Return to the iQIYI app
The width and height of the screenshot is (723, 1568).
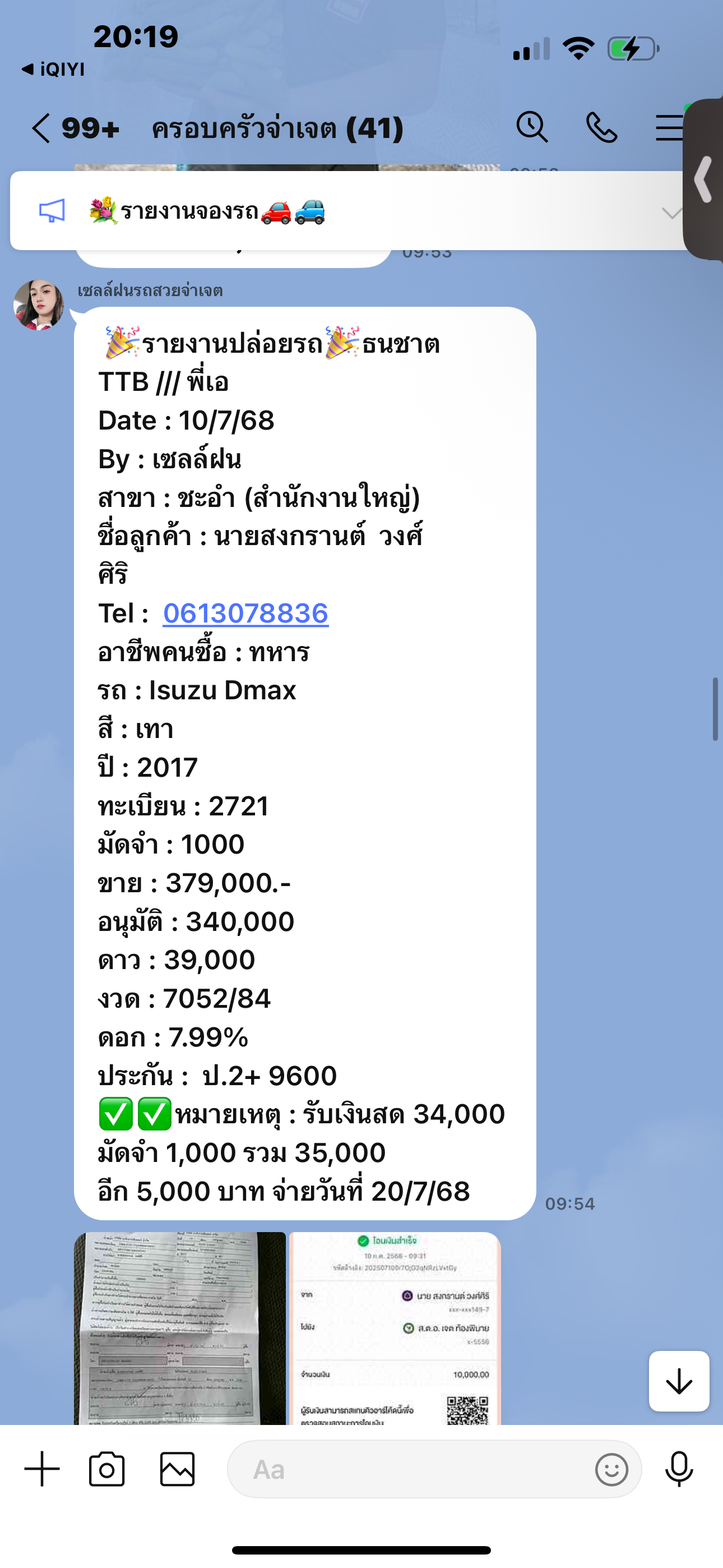pos(53,70)
